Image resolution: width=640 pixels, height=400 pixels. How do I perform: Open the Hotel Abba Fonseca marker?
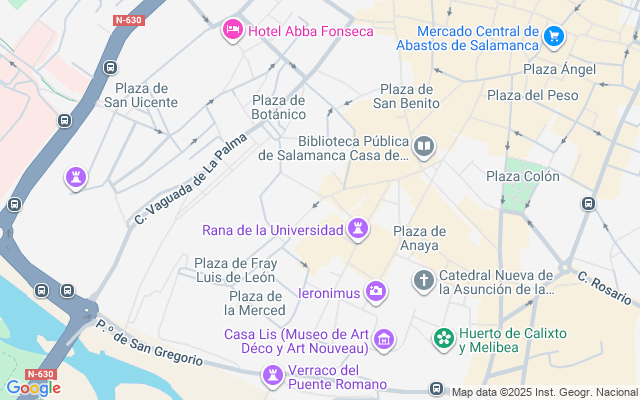pyautogui.click(x=232, y=31)
